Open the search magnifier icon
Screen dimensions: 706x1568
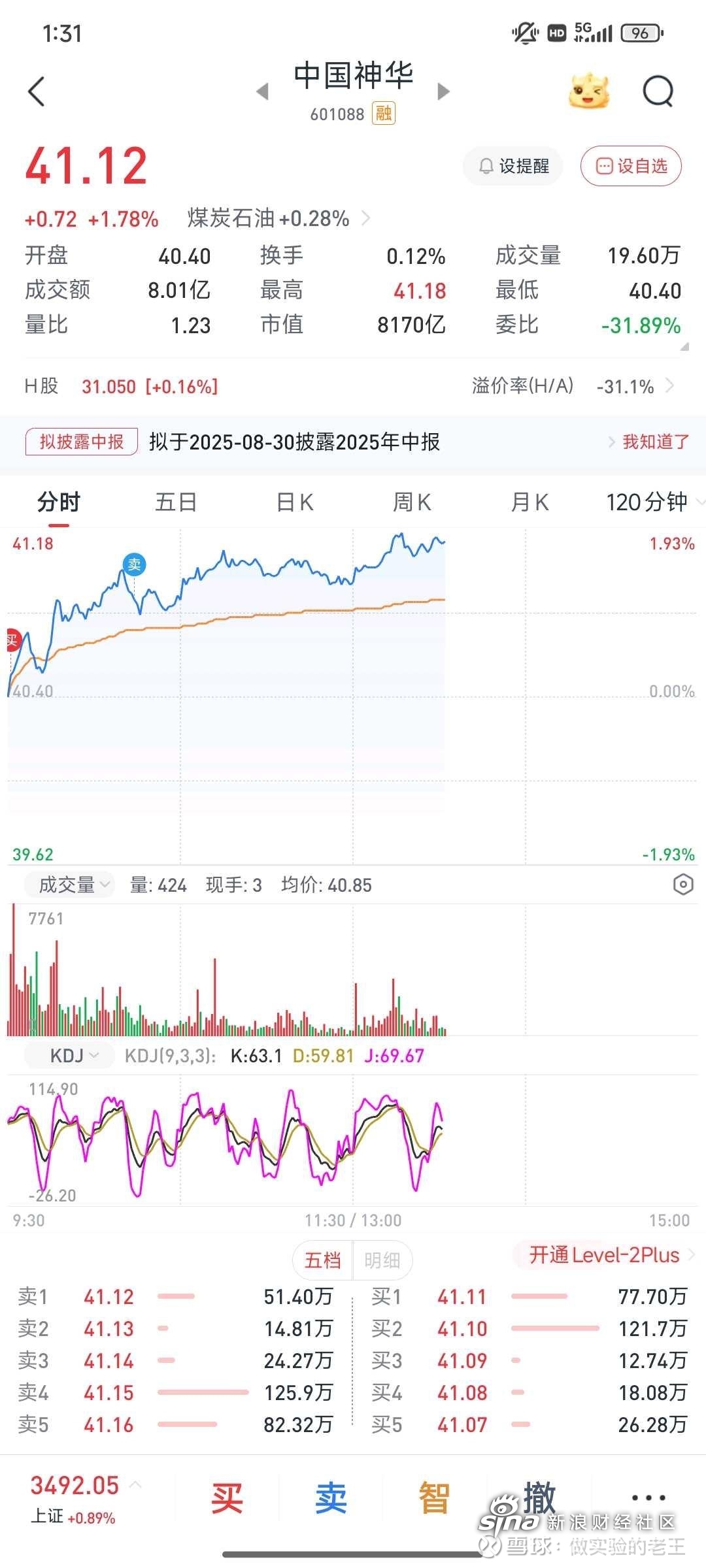pos(658,91)
